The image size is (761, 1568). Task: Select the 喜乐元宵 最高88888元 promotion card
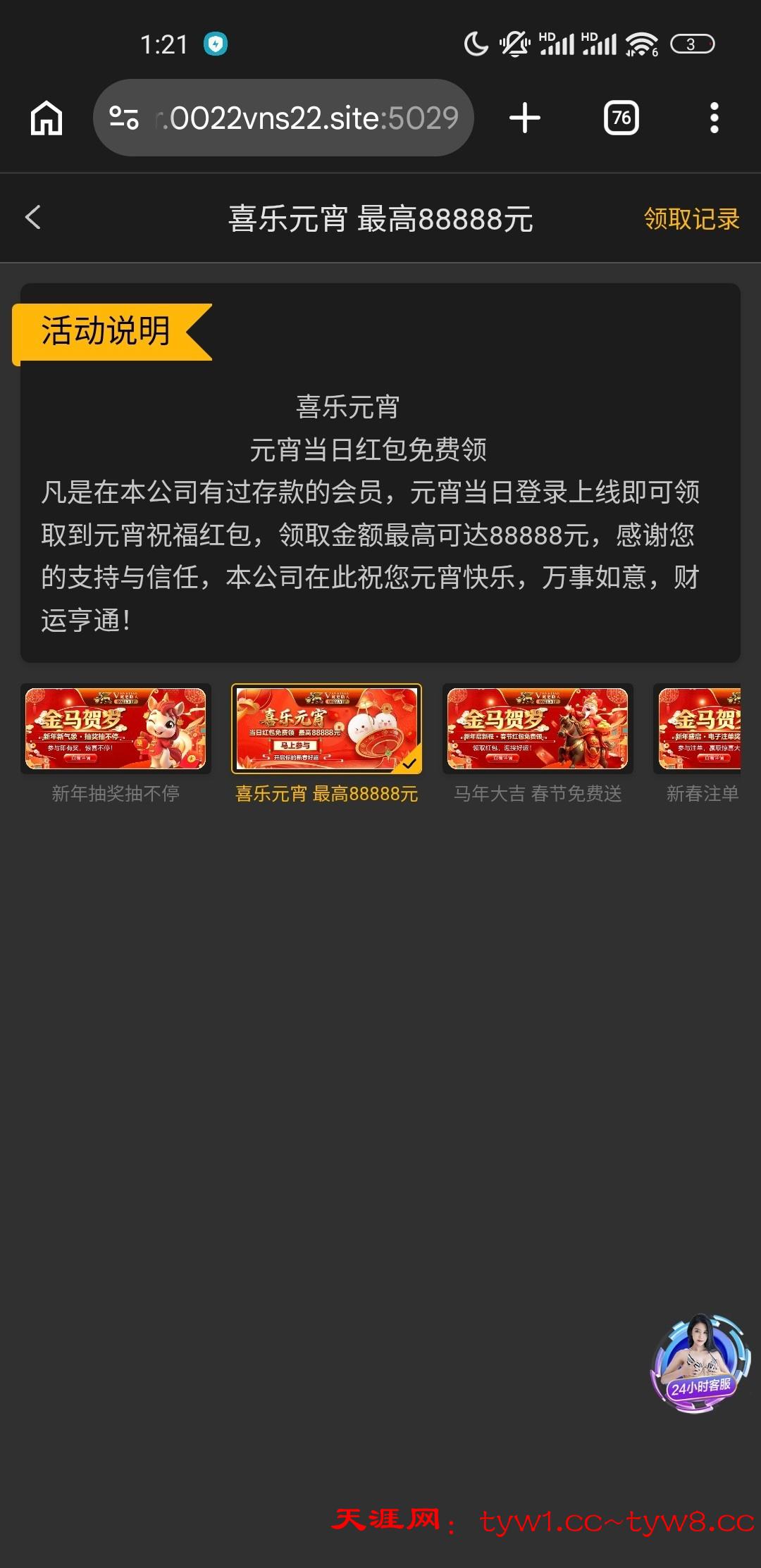[327, 729]
